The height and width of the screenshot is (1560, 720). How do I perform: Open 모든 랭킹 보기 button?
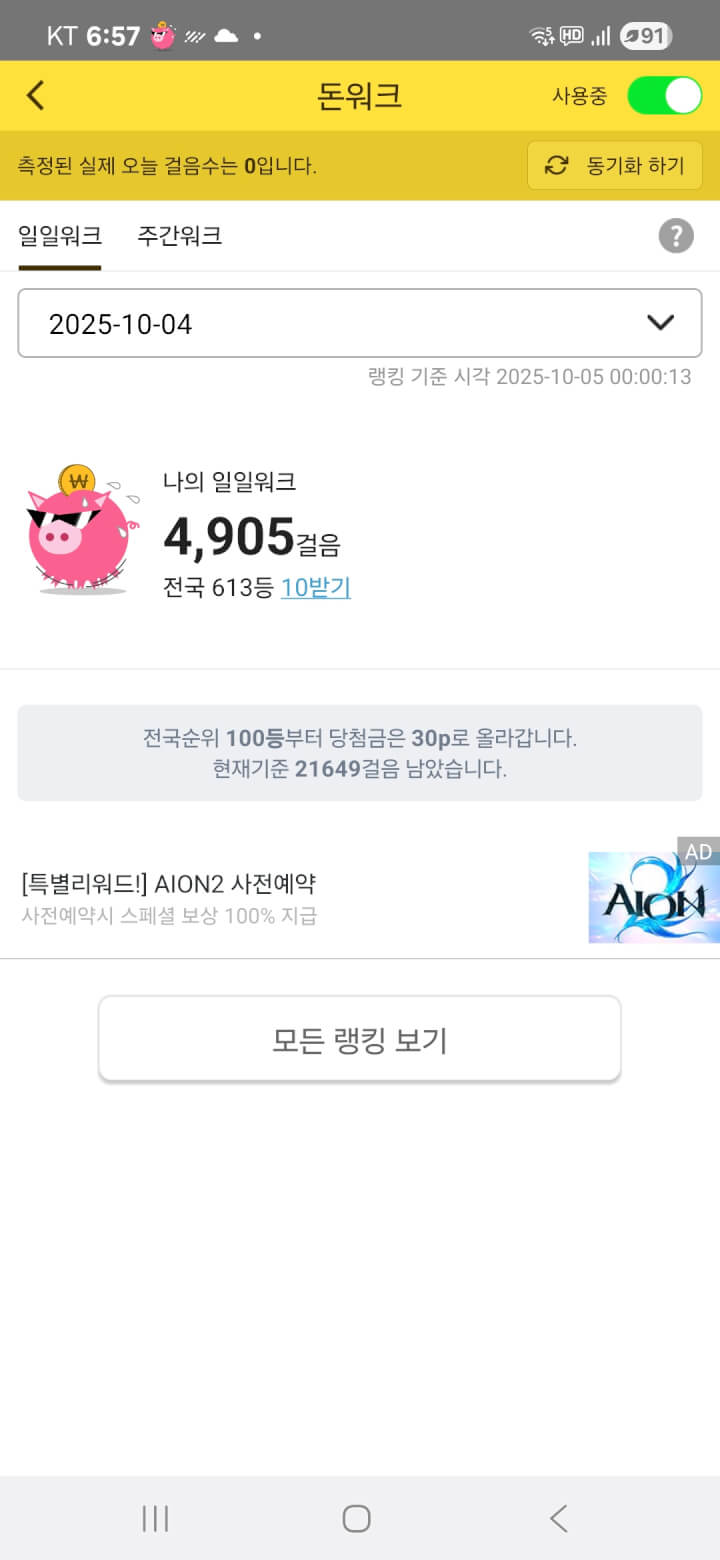[x=360, y=1041]
